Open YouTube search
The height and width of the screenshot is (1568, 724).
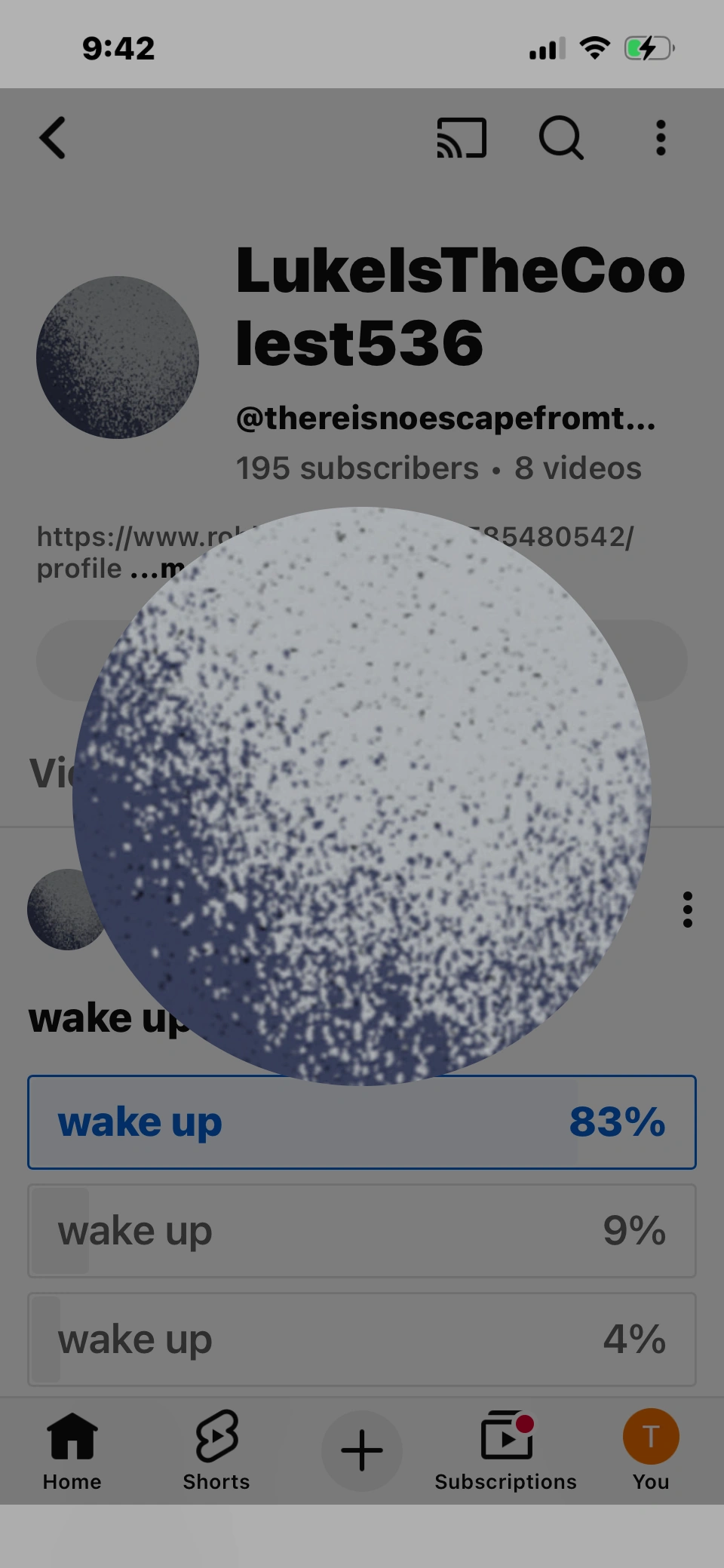[562, 138]
